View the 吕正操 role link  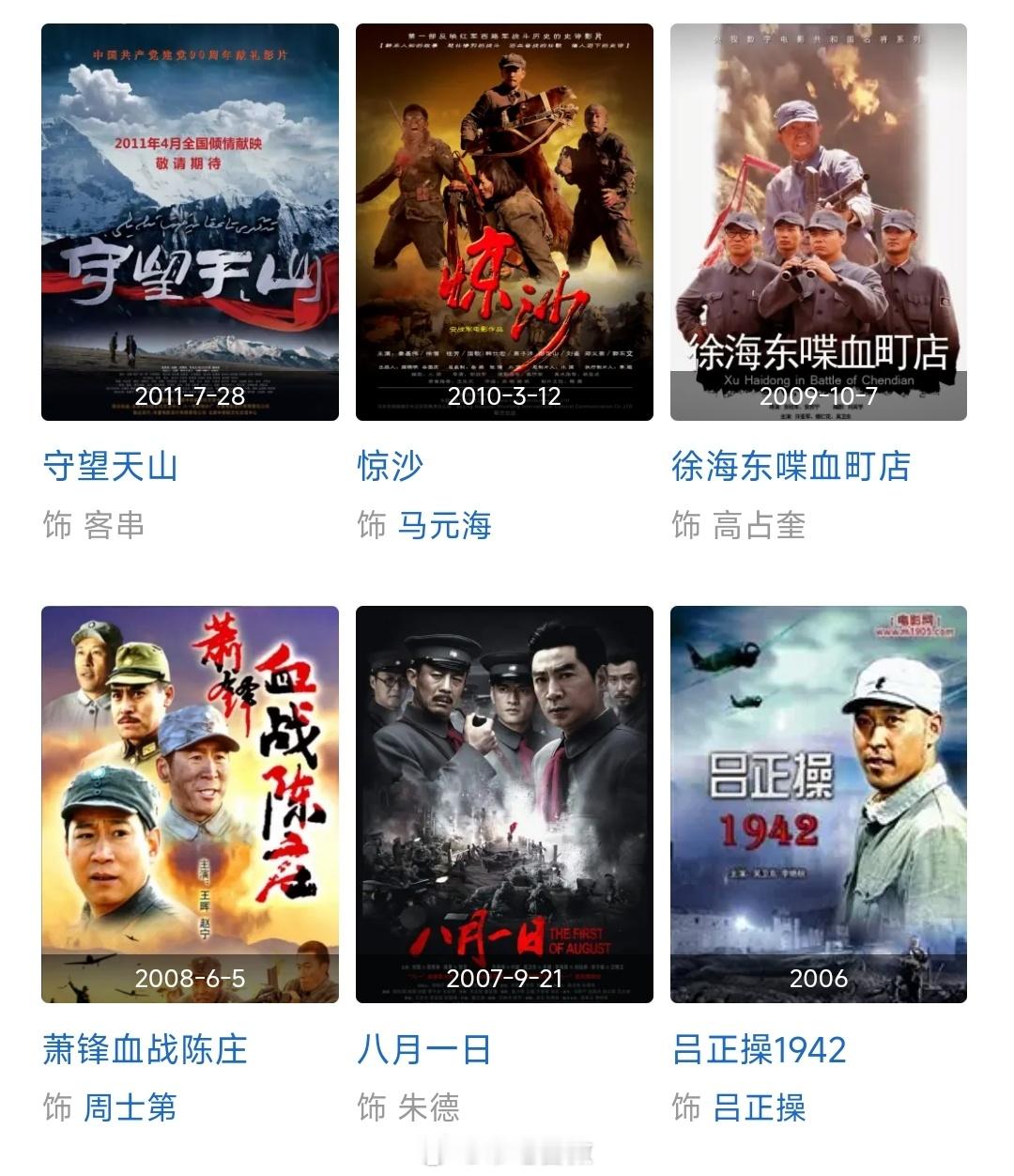pos(760,1107)
